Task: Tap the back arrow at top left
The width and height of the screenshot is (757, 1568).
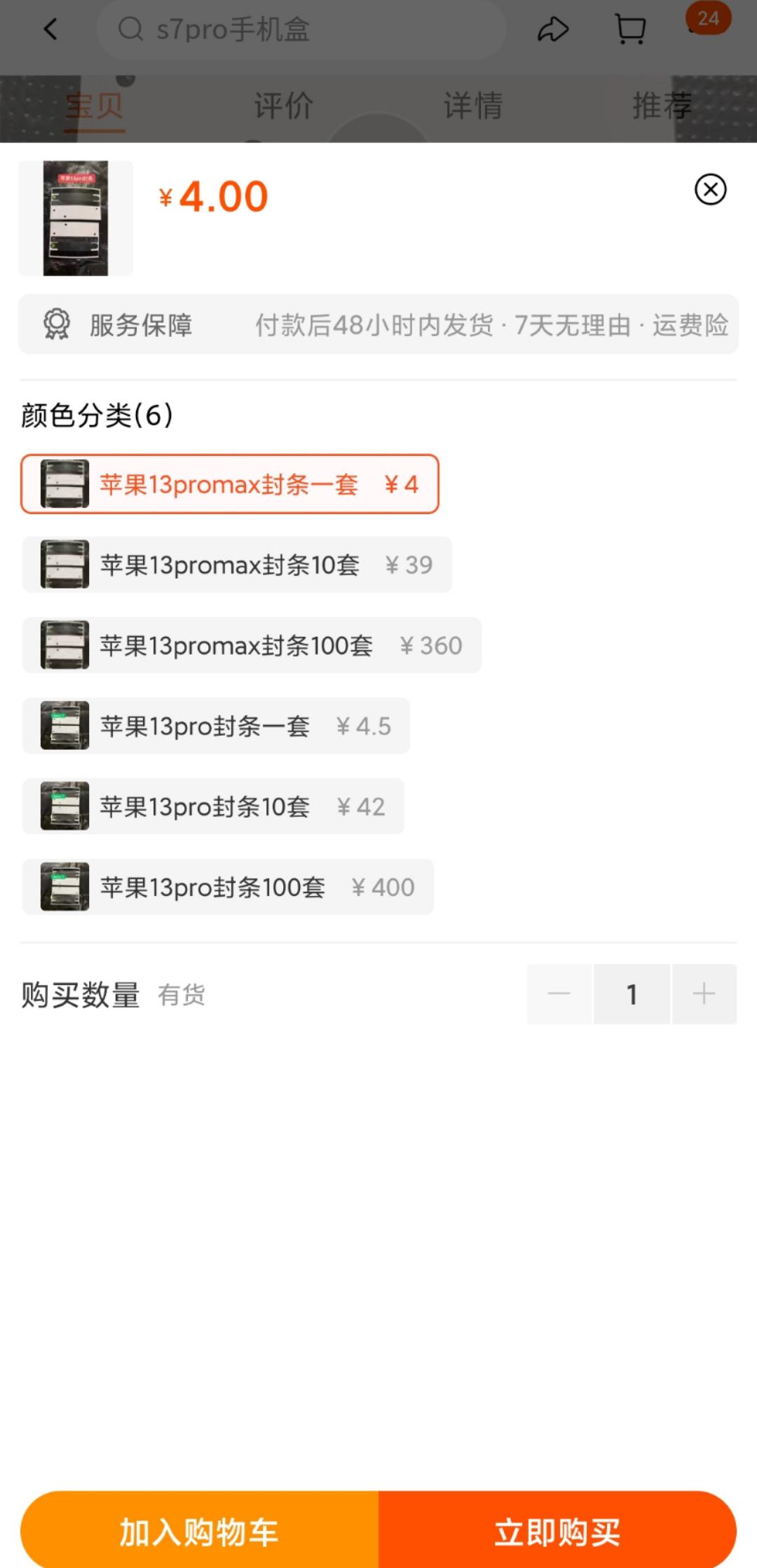Action: pyautogui.click(x=50, y=29)
